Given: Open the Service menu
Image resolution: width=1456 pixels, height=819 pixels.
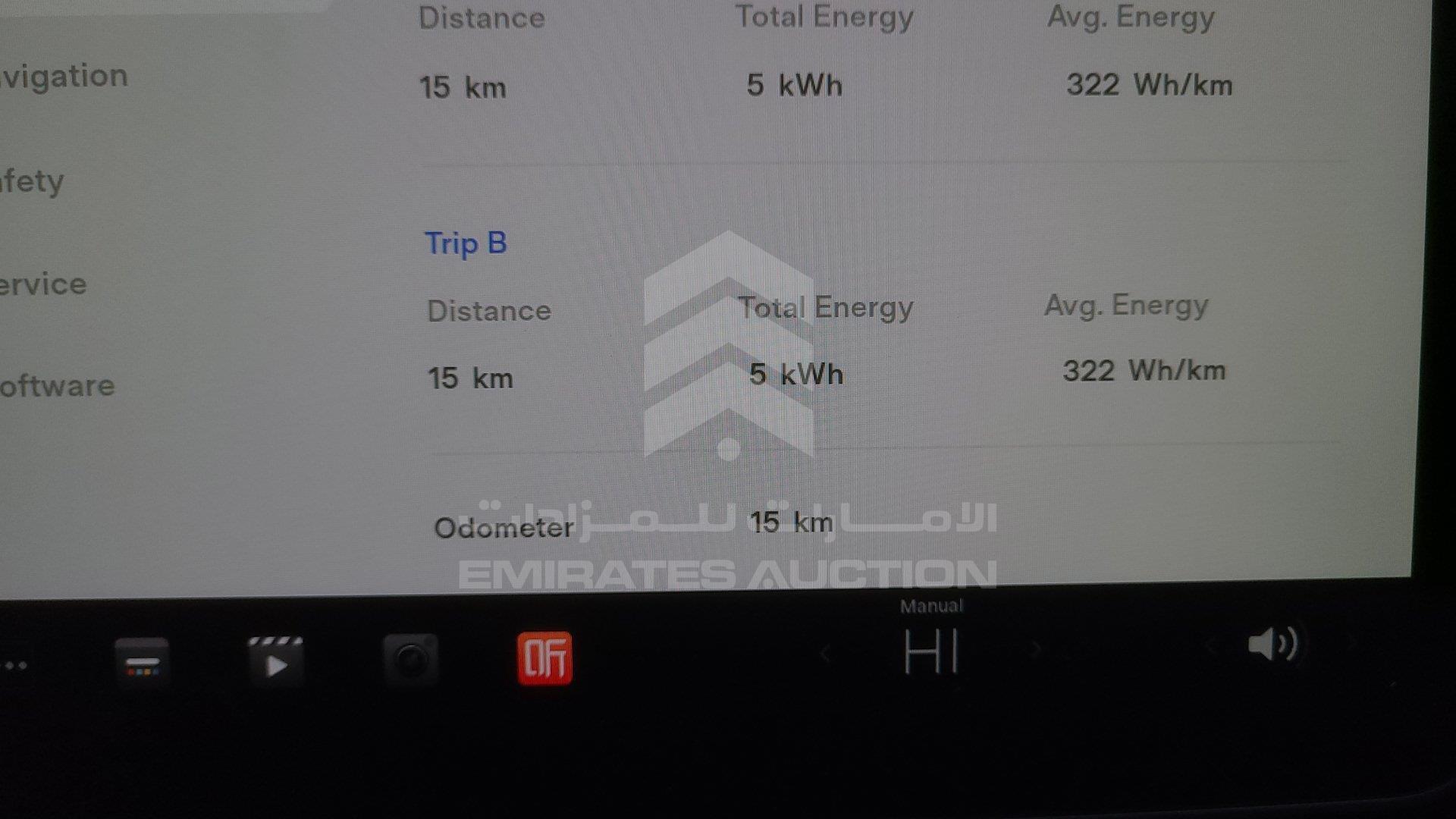Looking at the screenshot, I should pos(43,284).
